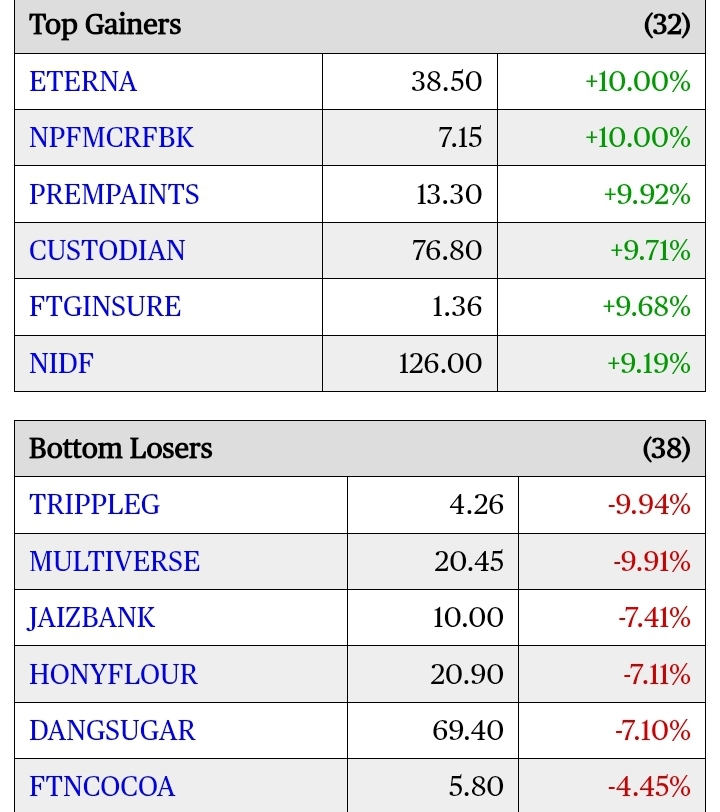This screenshot has height=812, width=720.
Task: Open the ETERNA stock link
Action: click(x=83, y=81)
